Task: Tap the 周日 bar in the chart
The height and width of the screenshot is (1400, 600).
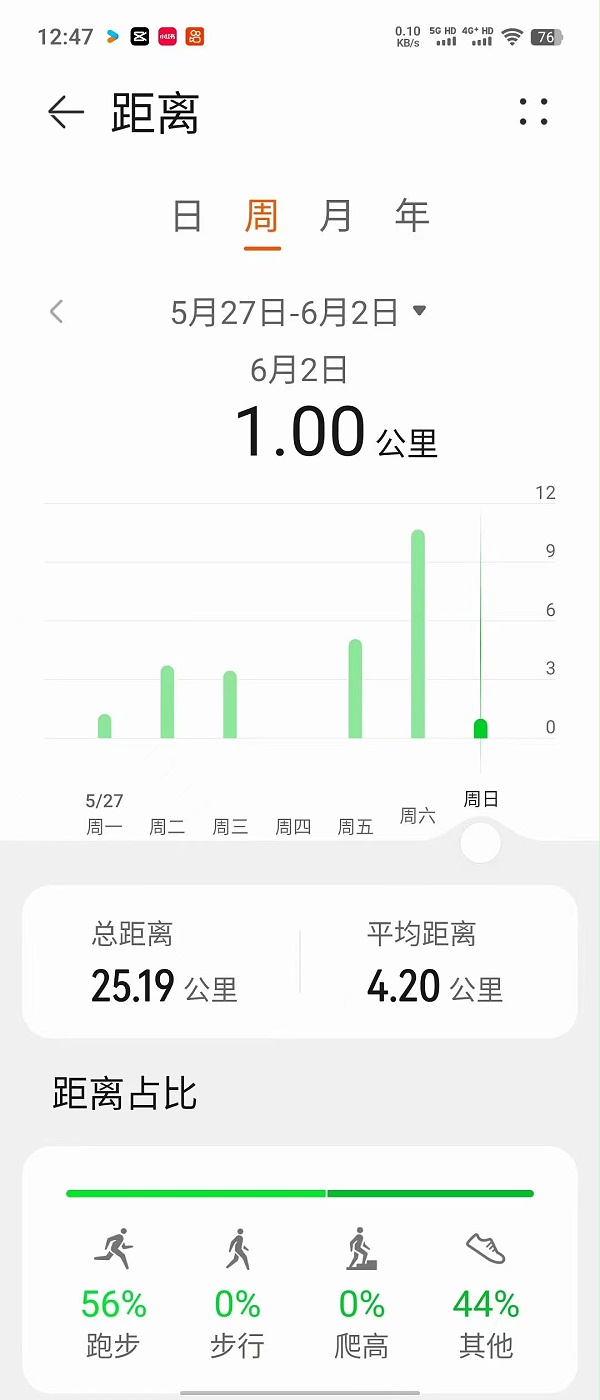Action: pyautogui.click(x=481, y=729)
